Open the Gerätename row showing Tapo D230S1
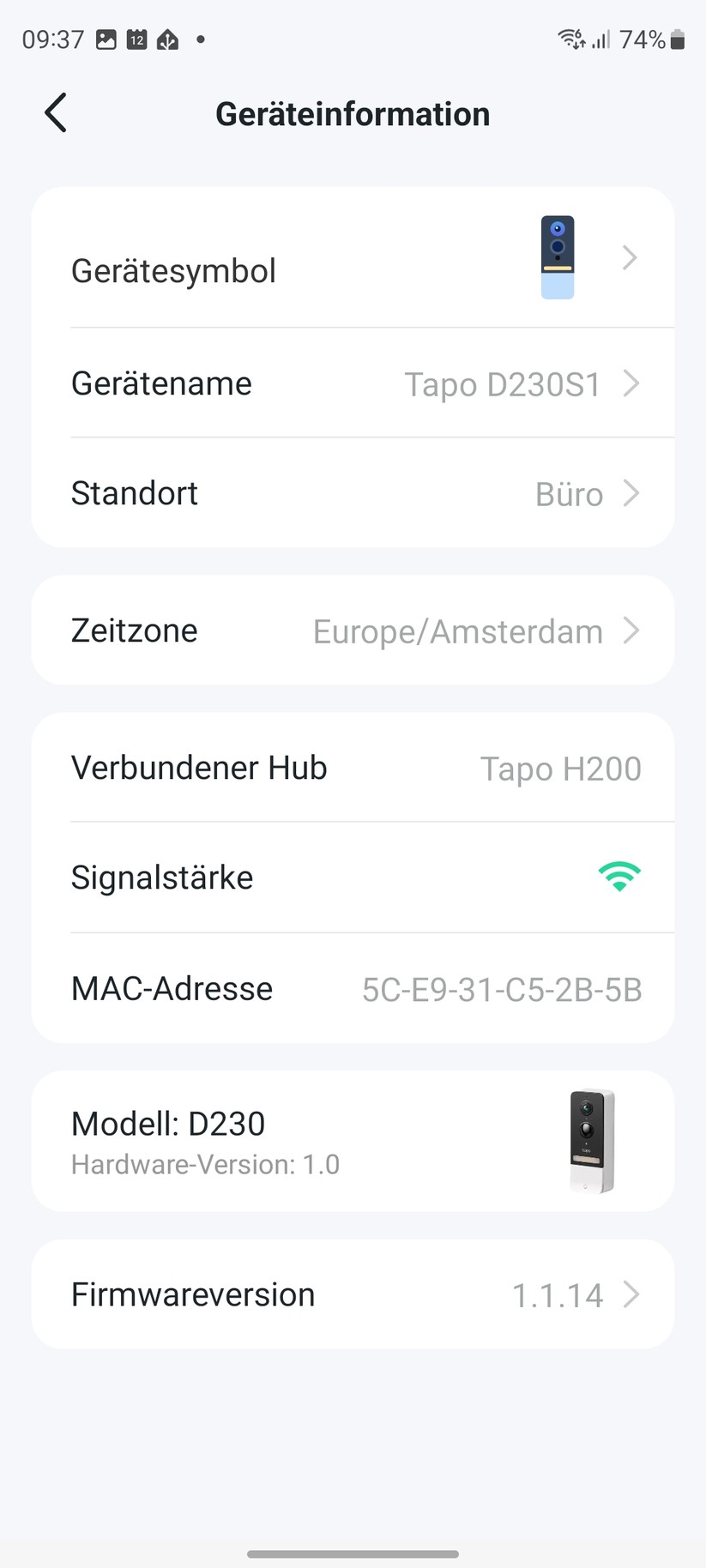706x1568 pixels. 353,383
